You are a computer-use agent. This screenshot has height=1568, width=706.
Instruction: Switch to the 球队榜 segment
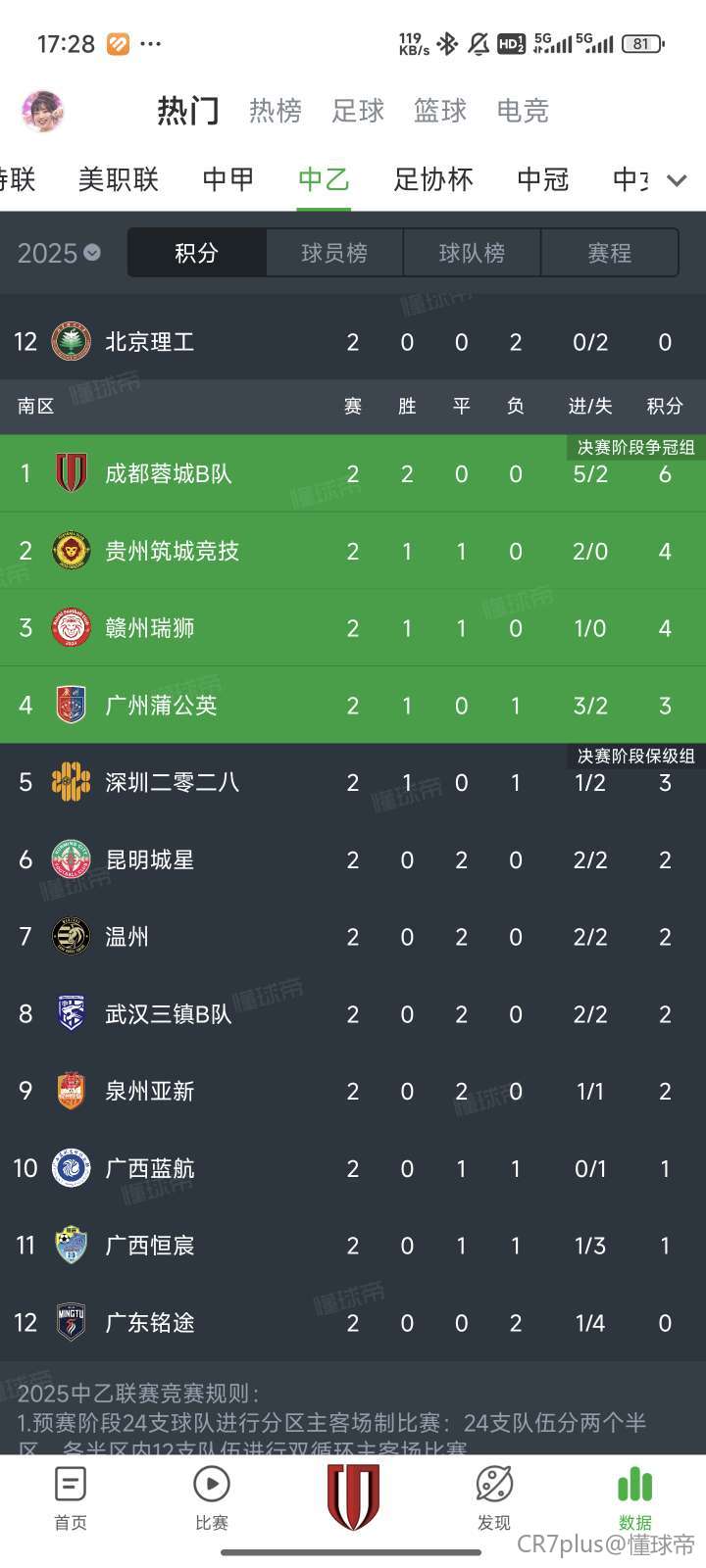click(x=472, y=253)
